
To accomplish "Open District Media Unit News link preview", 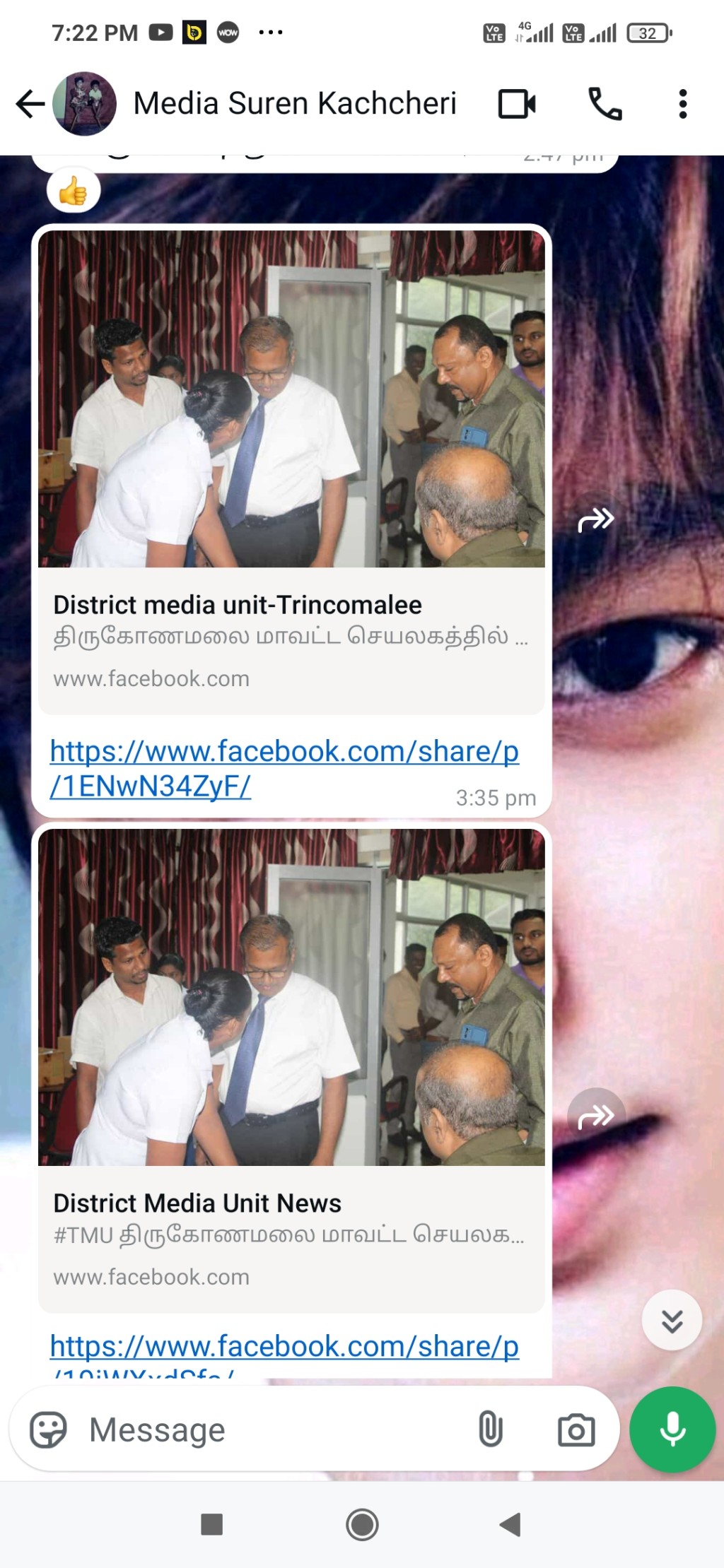I will 291,1071.
